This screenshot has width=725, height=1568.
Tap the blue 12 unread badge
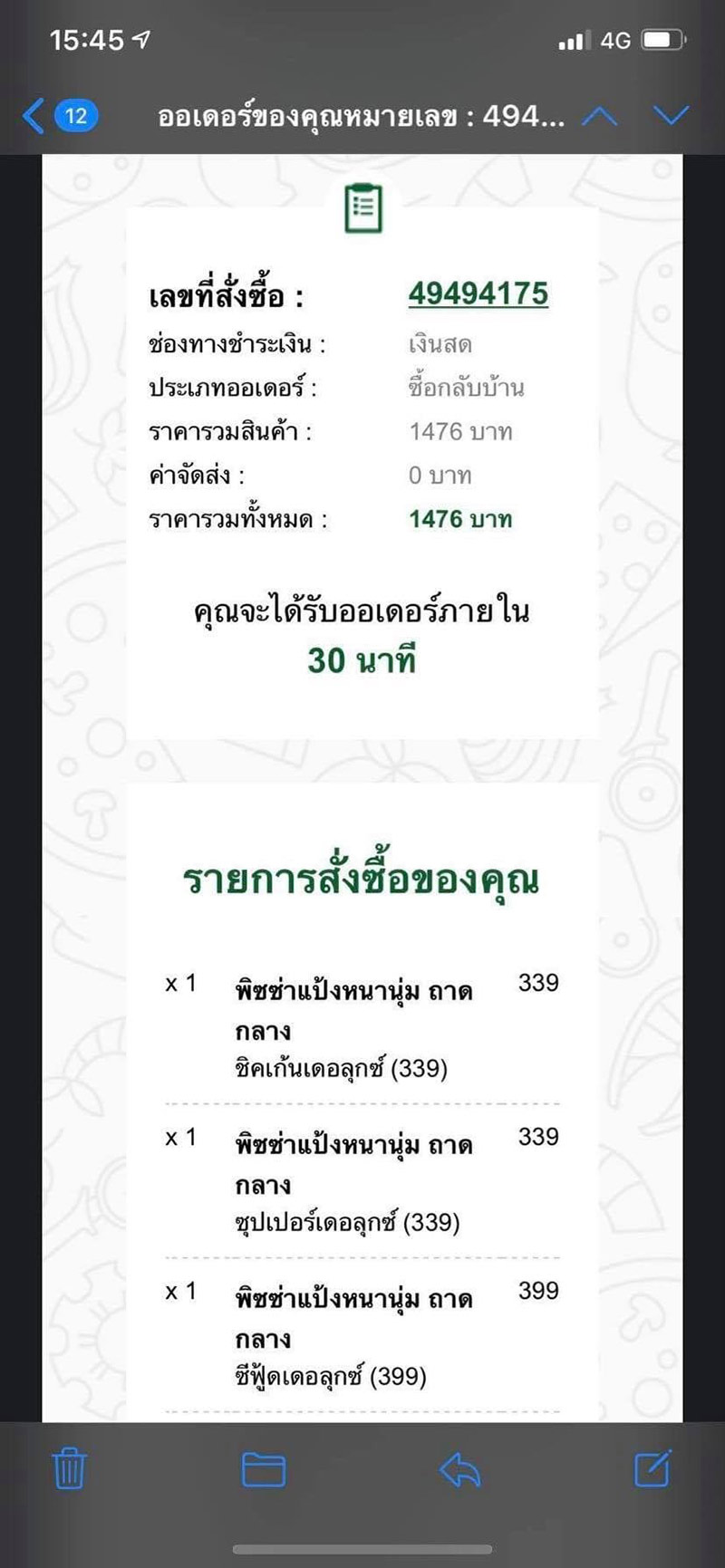pyautogui.click(x=74, y=116)
